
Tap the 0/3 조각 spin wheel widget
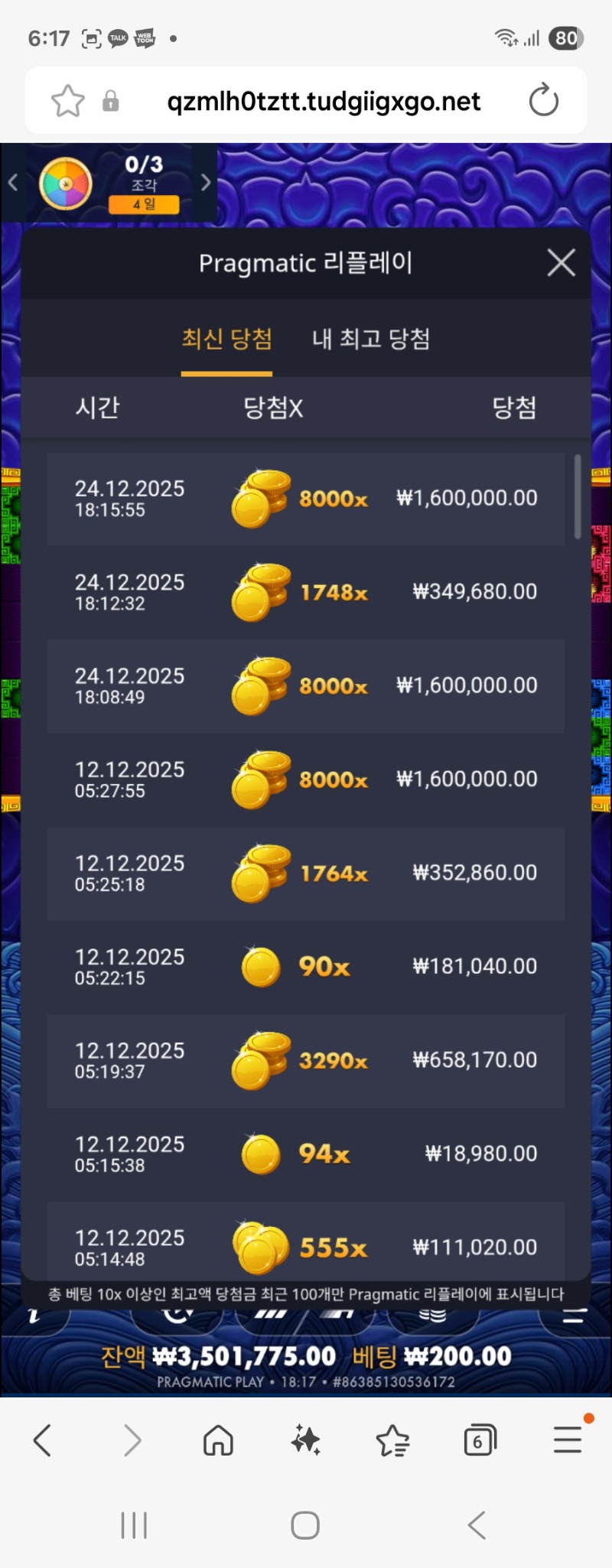(66, 184)
